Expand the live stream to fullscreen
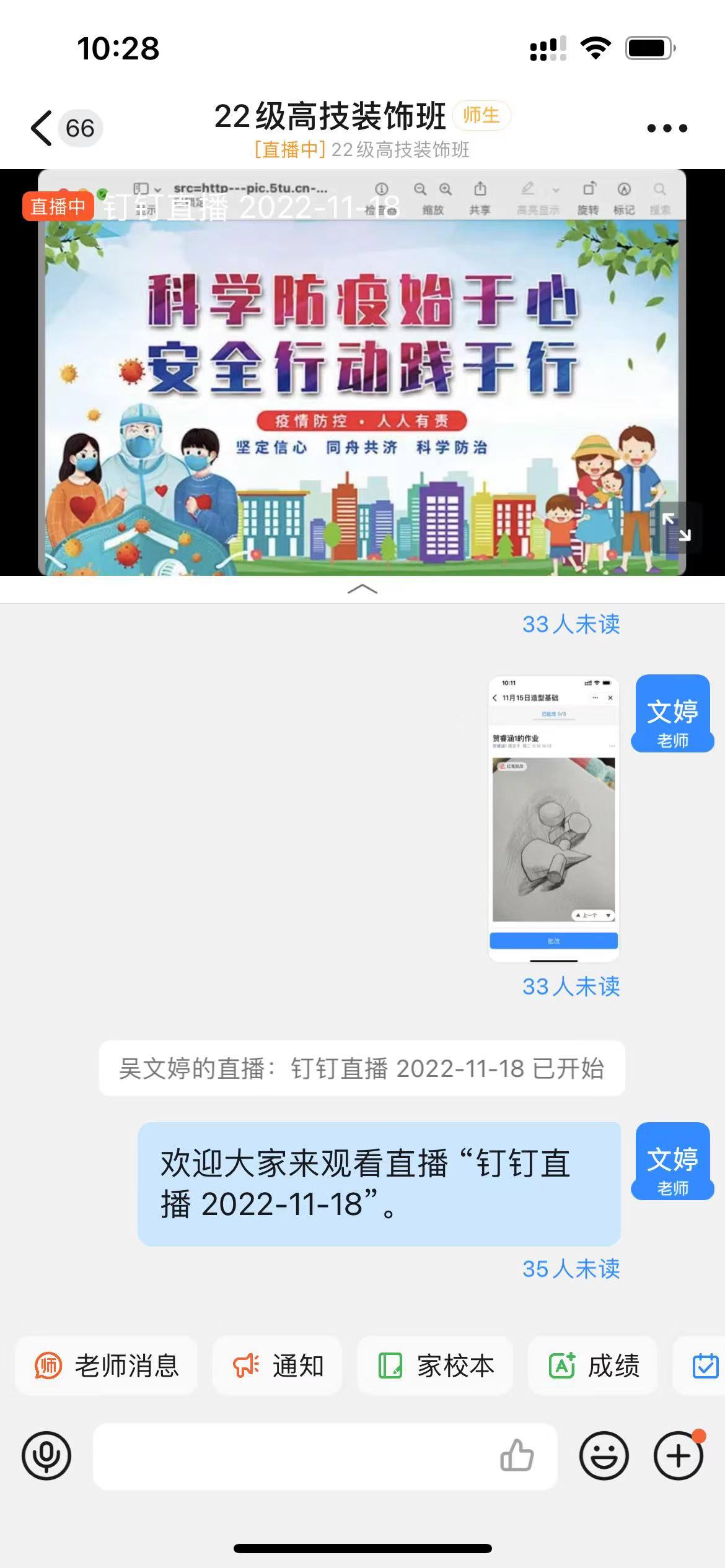This screenshot has height=1568, width=725. [676, 527]
